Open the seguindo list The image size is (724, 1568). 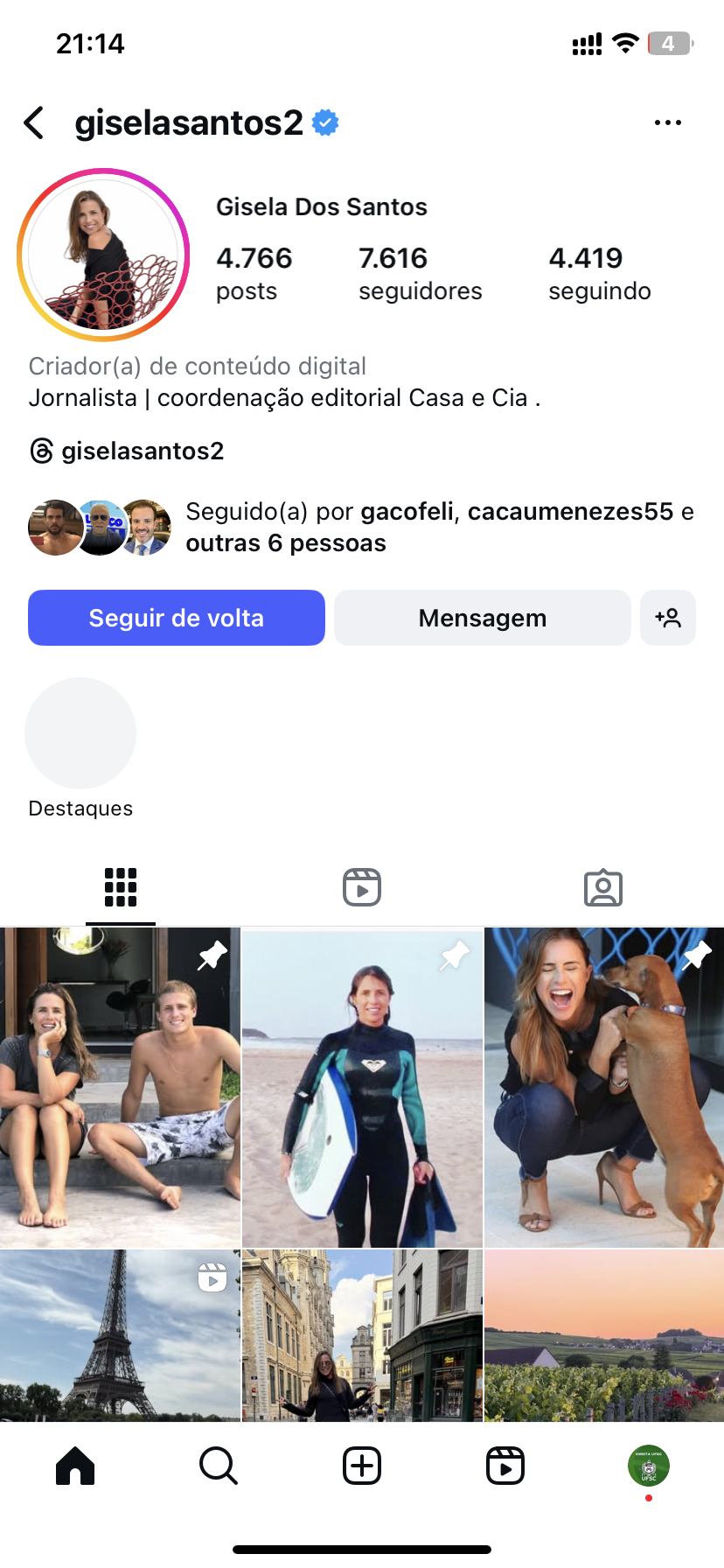(x=599, y=273)
